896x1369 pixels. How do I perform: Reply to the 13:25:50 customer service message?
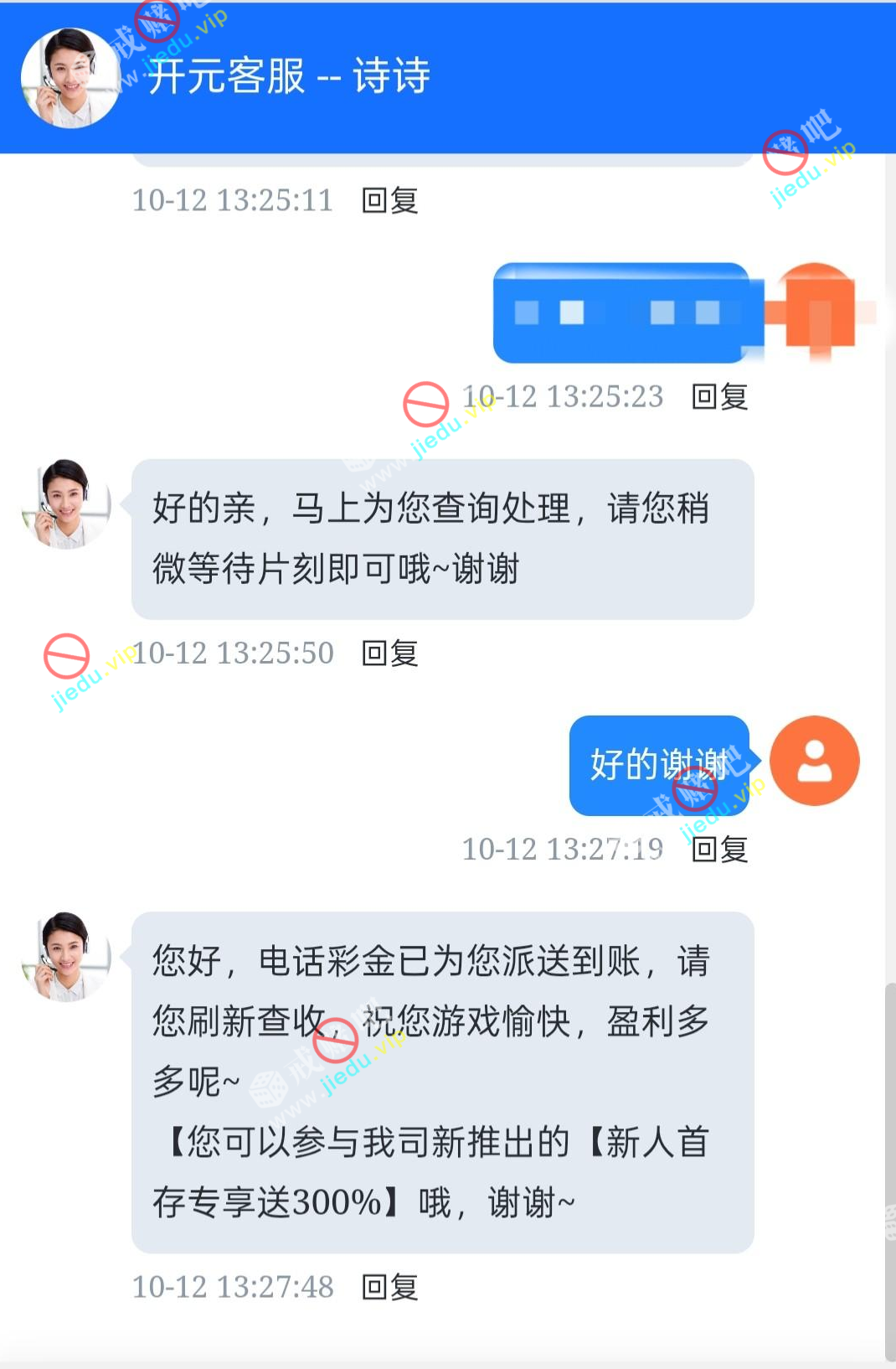point(389,654)
